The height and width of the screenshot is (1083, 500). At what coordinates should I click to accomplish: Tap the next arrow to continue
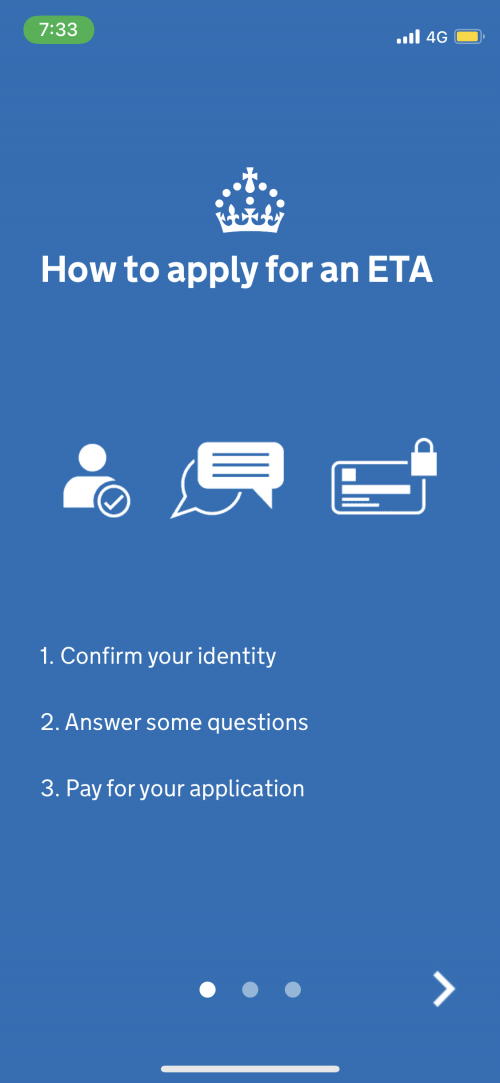(x=444, y=989)
